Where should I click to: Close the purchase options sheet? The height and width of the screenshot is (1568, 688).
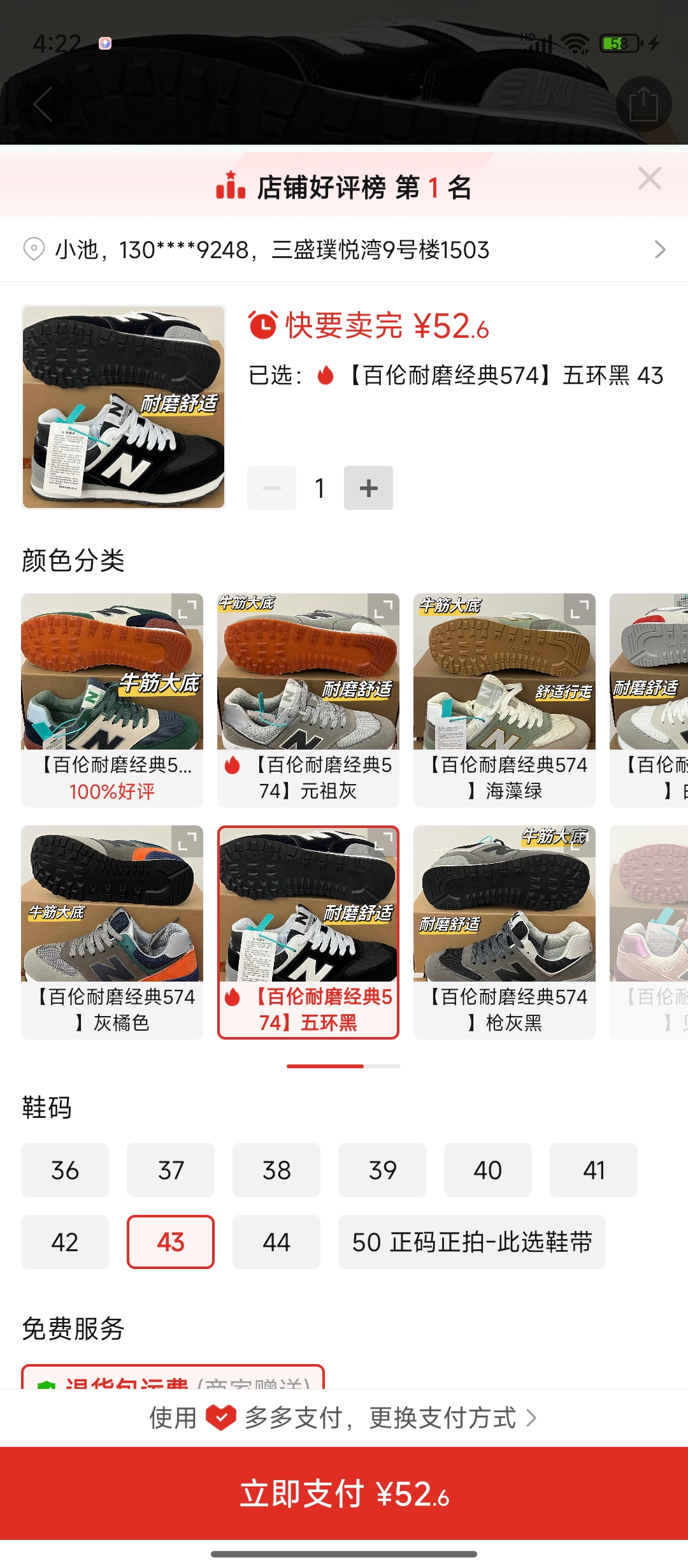pyautogui.click(x=649, y=179)
